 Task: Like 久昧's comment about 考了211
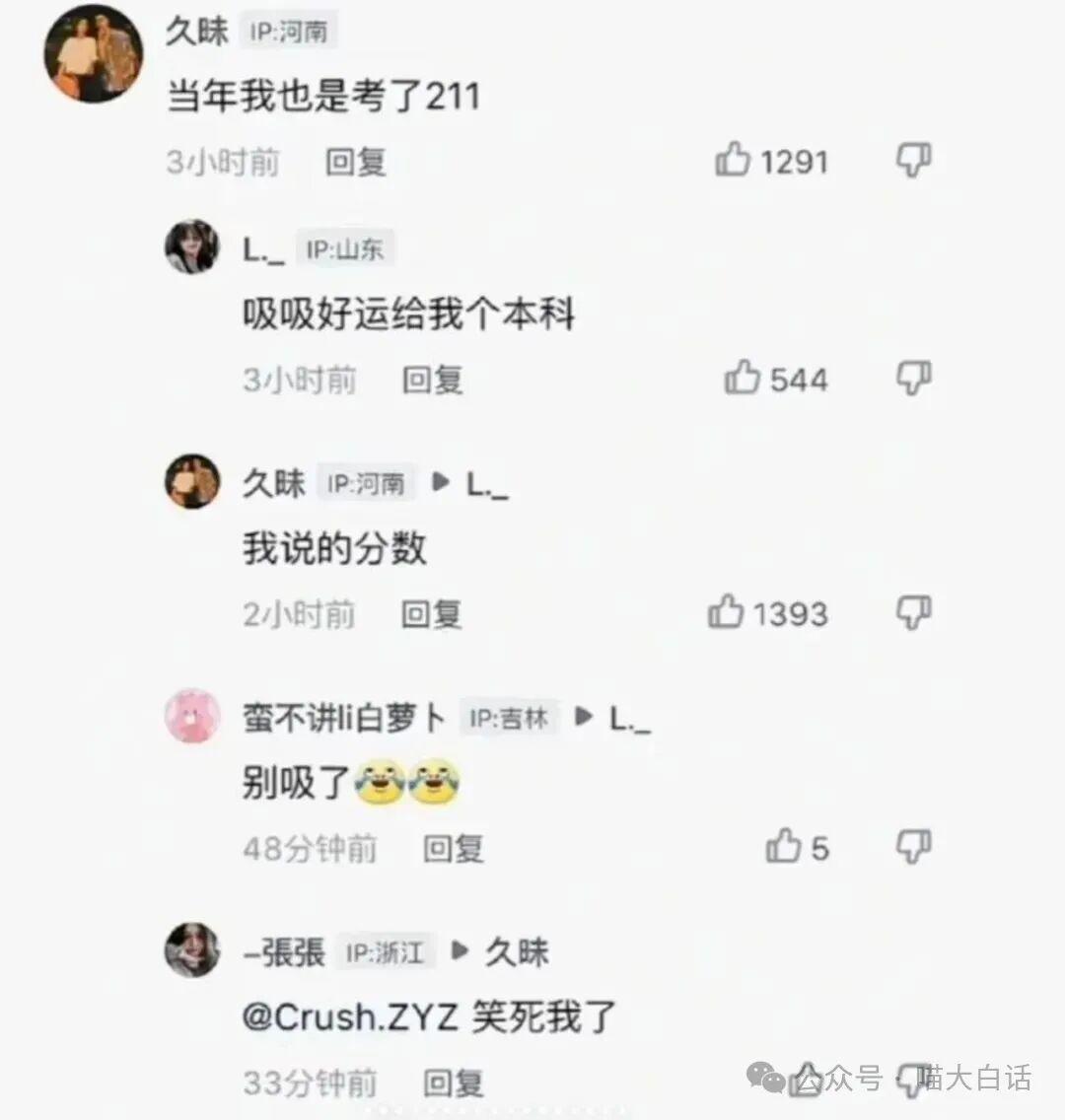click(733, 160)
